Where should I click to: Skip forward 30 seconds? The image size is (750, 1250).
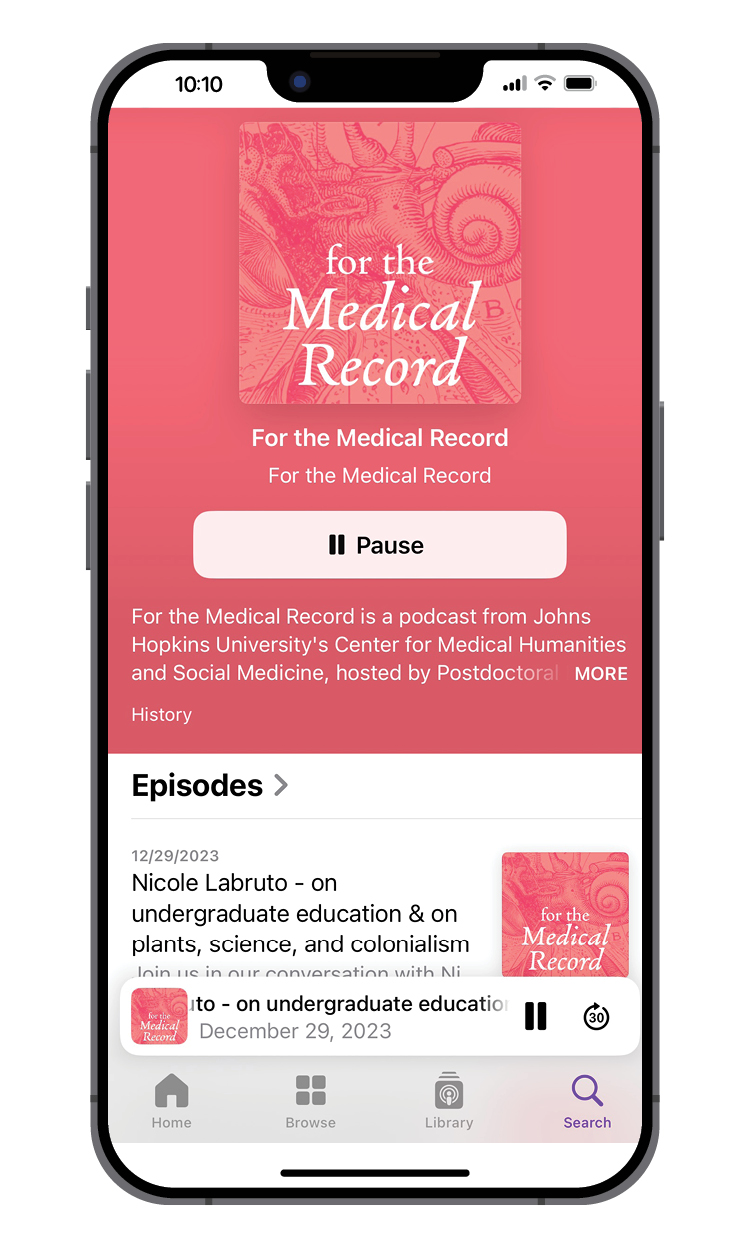pos(596,1017)
